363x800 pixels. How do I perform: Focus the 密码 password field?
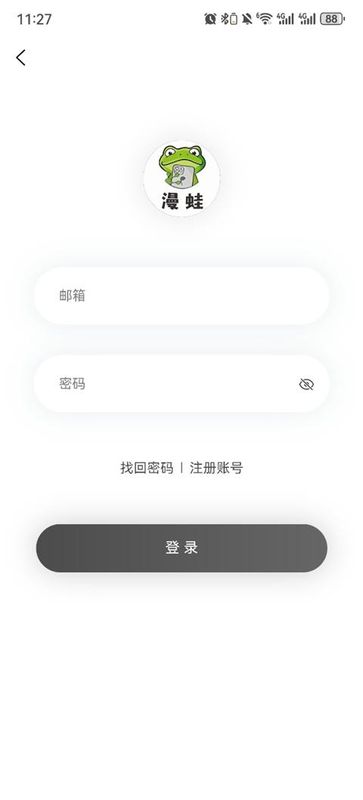(x=182, y=384)
